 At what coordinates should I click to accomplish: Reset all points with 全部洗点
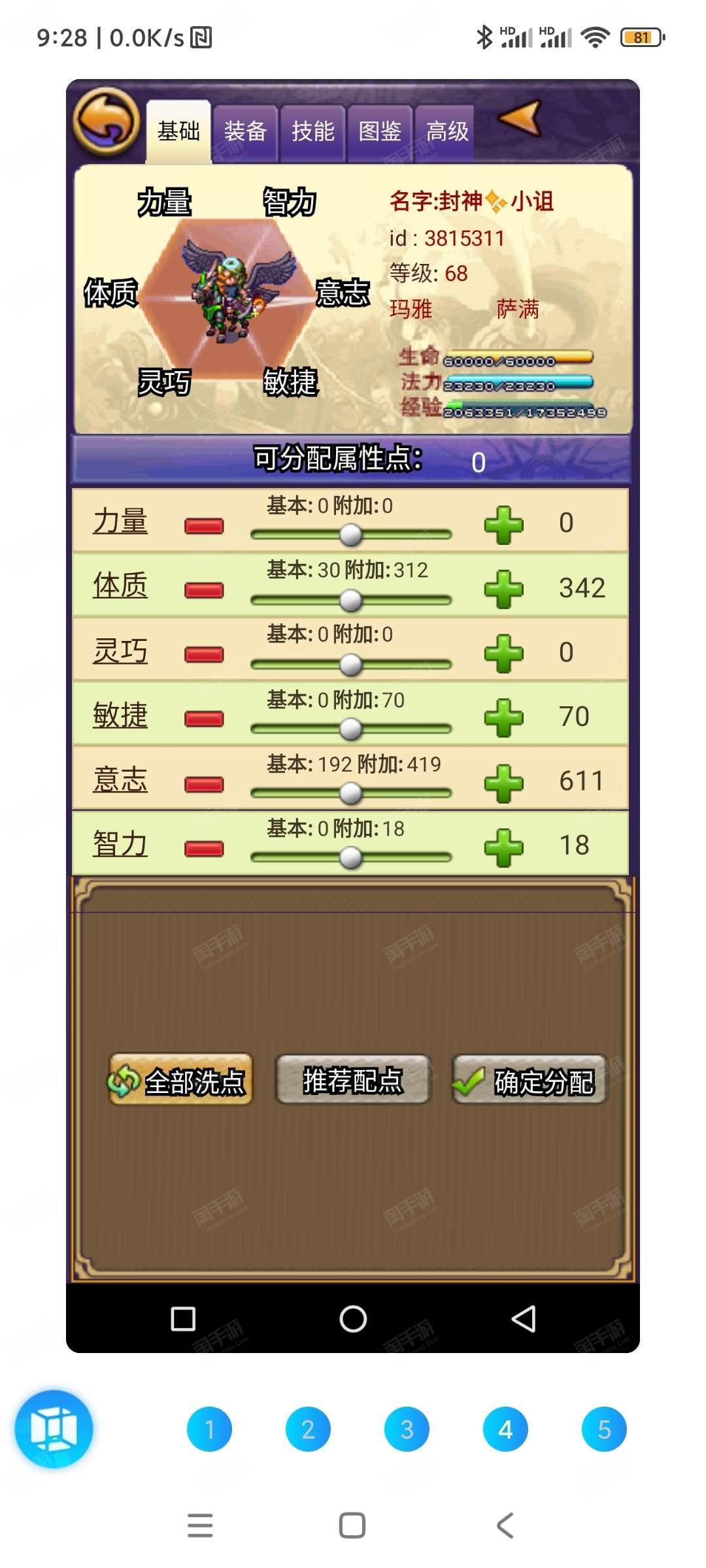tap(180, 1079)
